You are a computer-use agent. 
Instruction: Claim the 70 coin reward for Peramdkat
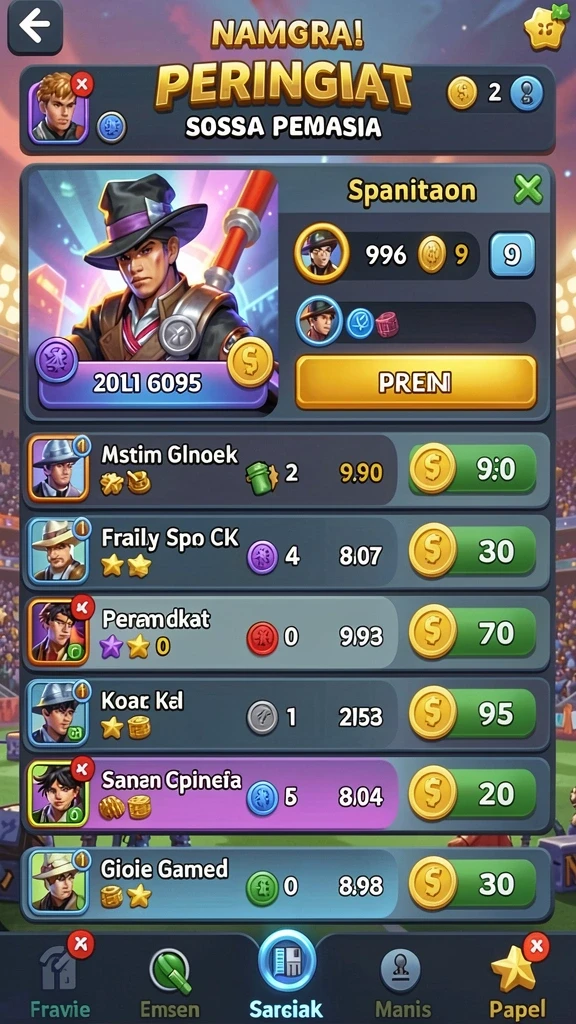[x=472, y=633]
